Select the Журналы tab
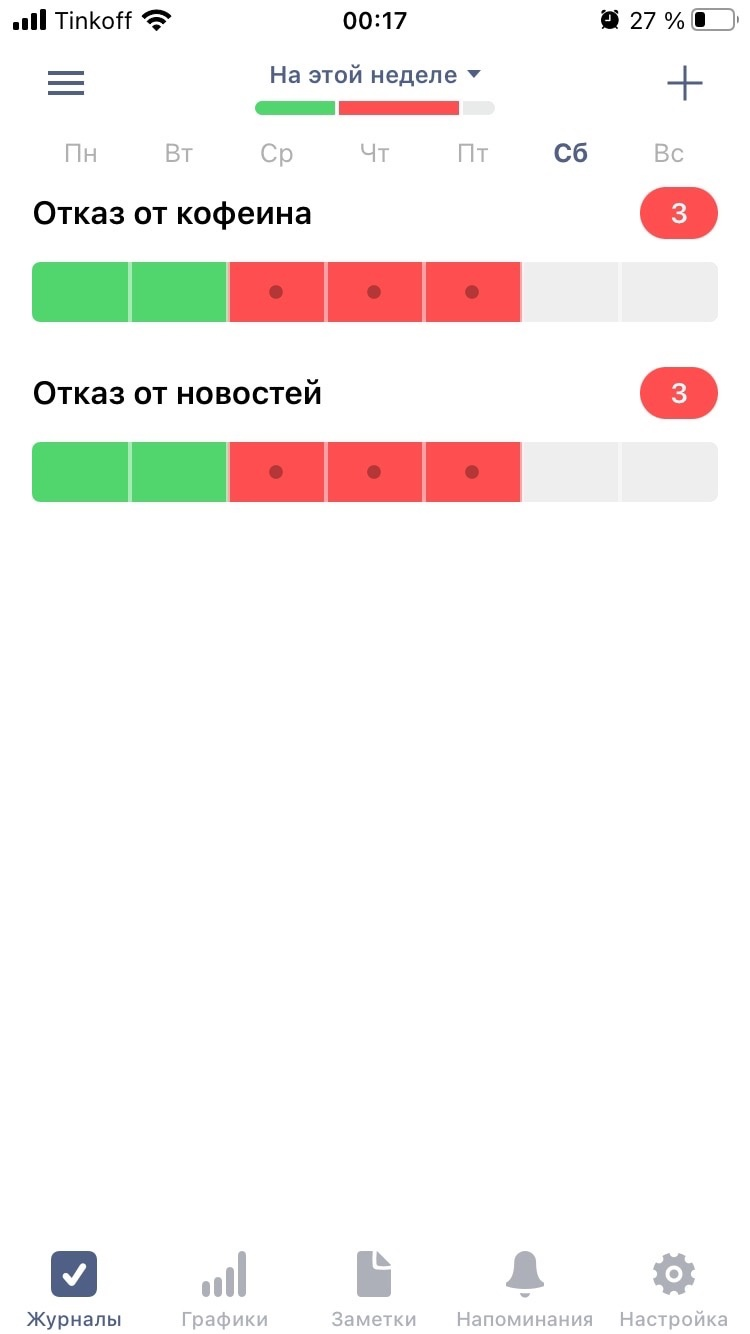 click(74, 1290)
